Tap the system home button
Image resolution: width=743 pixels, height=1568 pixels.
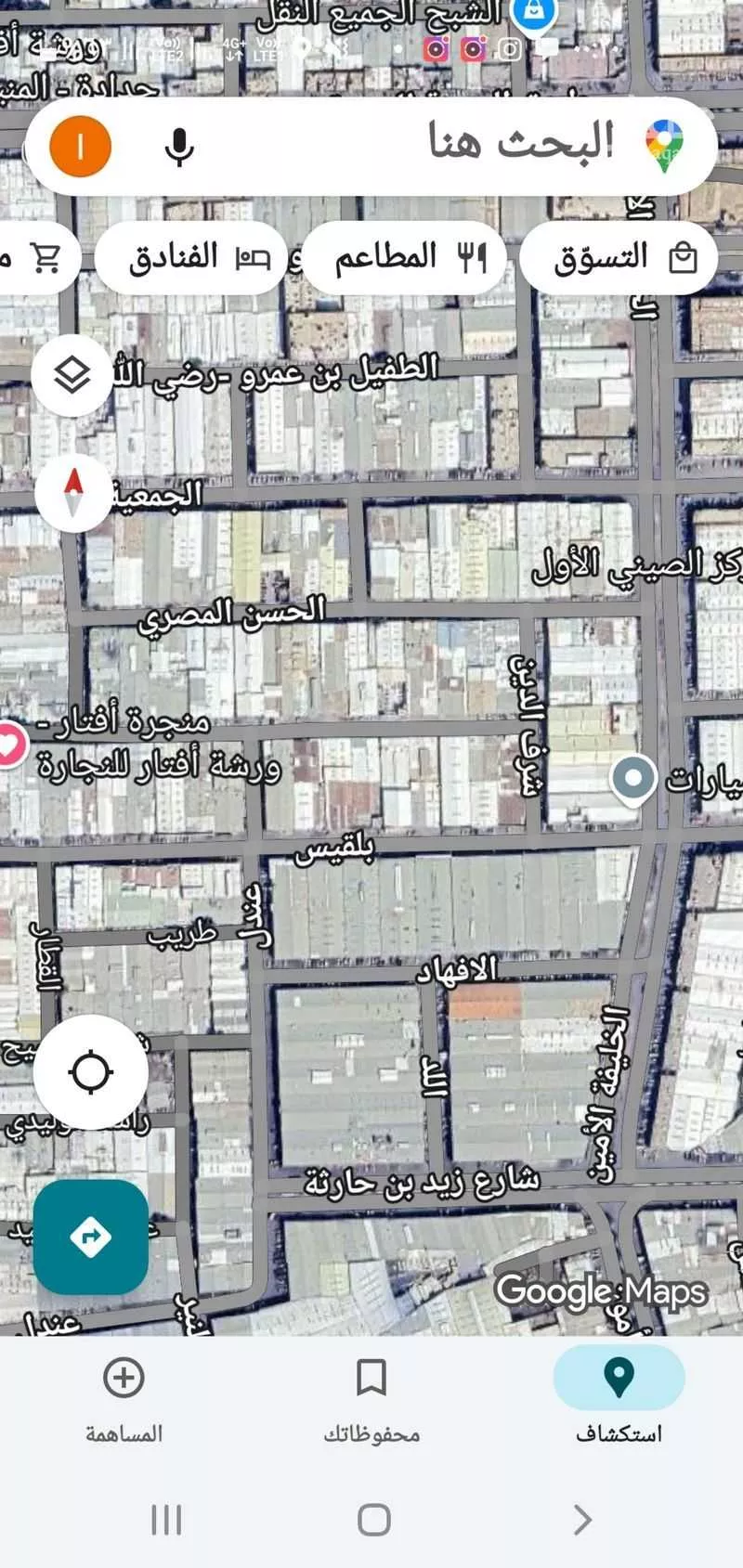click(373, 1520)
